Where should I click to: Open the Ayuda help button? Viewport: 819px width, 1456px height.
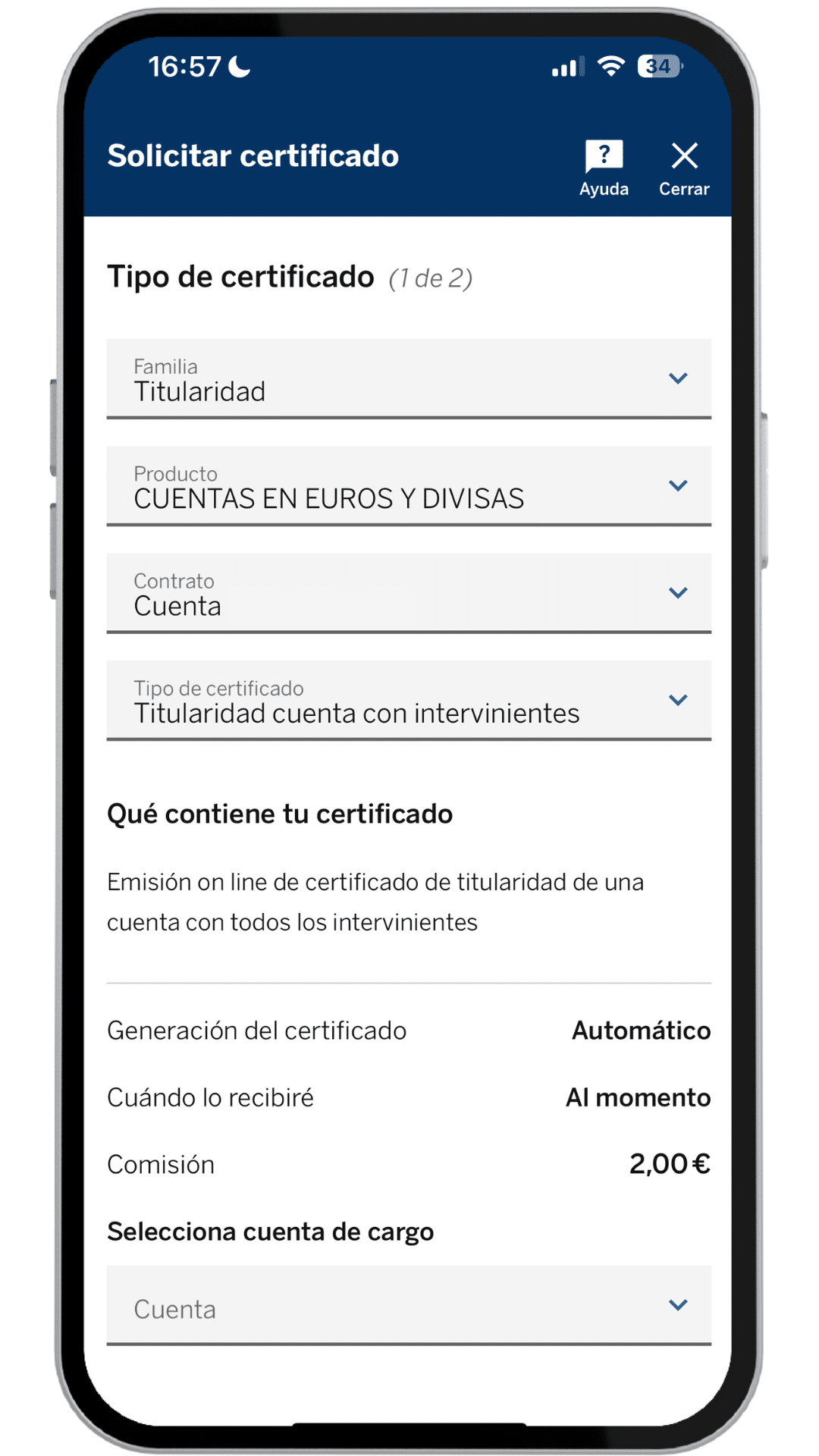tap(604, 168)
